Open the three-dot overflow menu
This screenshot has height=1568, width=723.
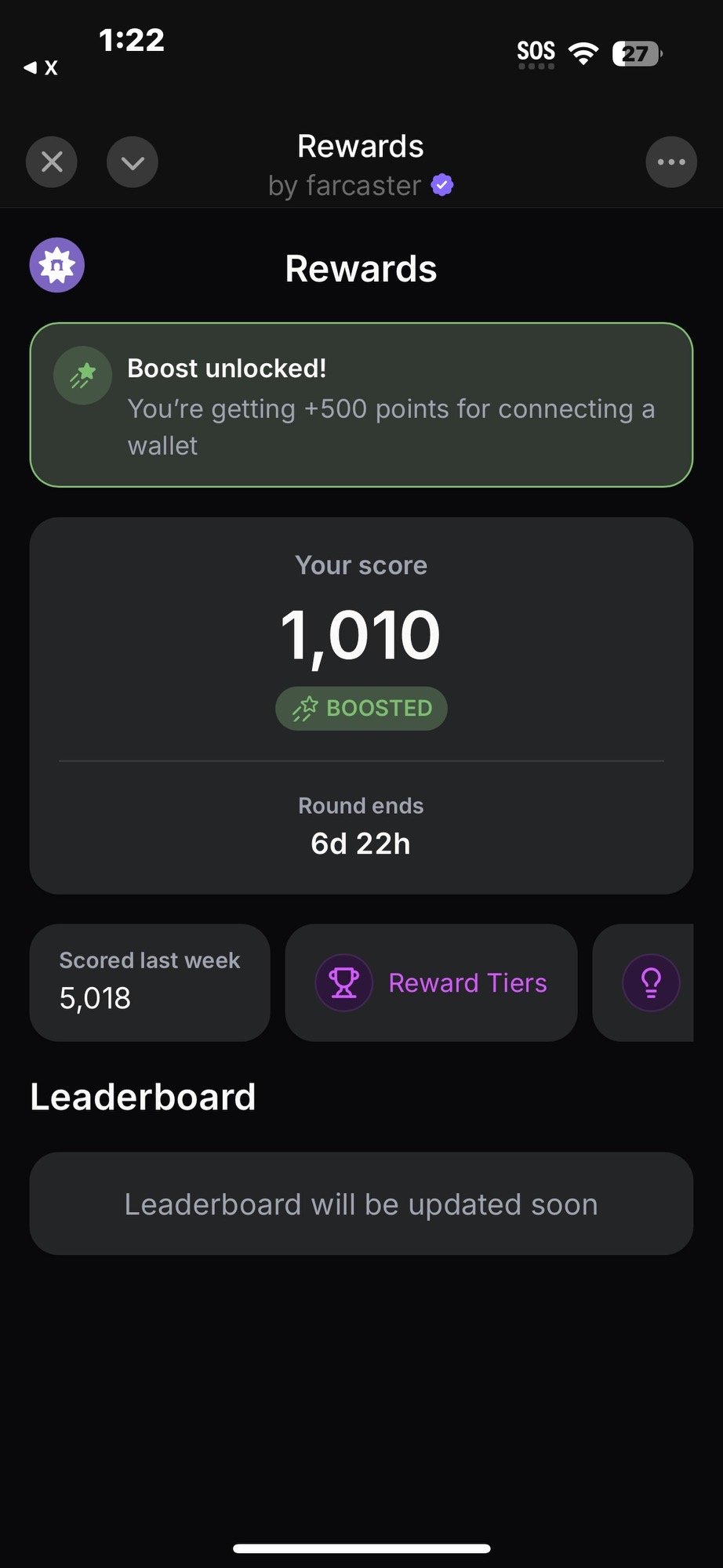[670, 162]
